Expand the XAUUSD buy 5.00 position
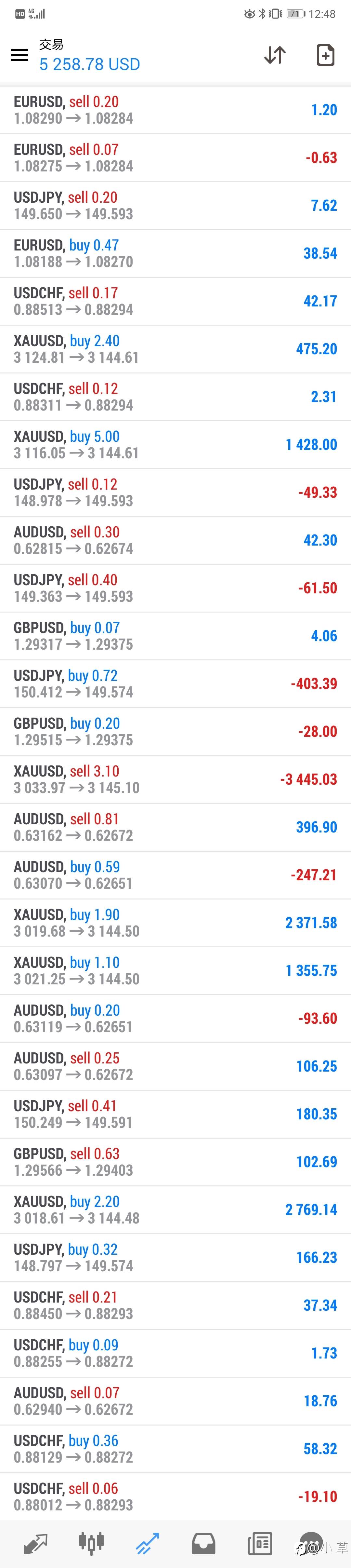The height and width of the screenshot is (1568, 351). click(175, 444)
